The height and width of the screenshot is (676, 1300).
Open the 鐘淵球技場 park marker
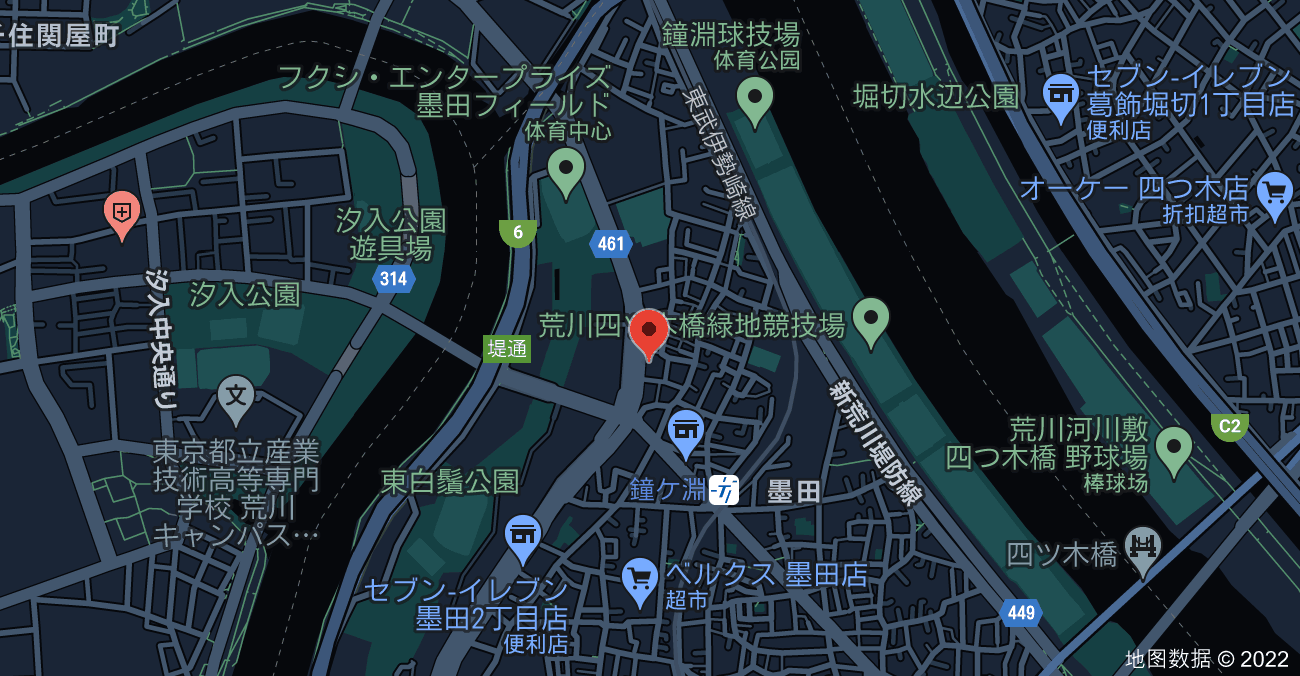[x=755, y=99]
